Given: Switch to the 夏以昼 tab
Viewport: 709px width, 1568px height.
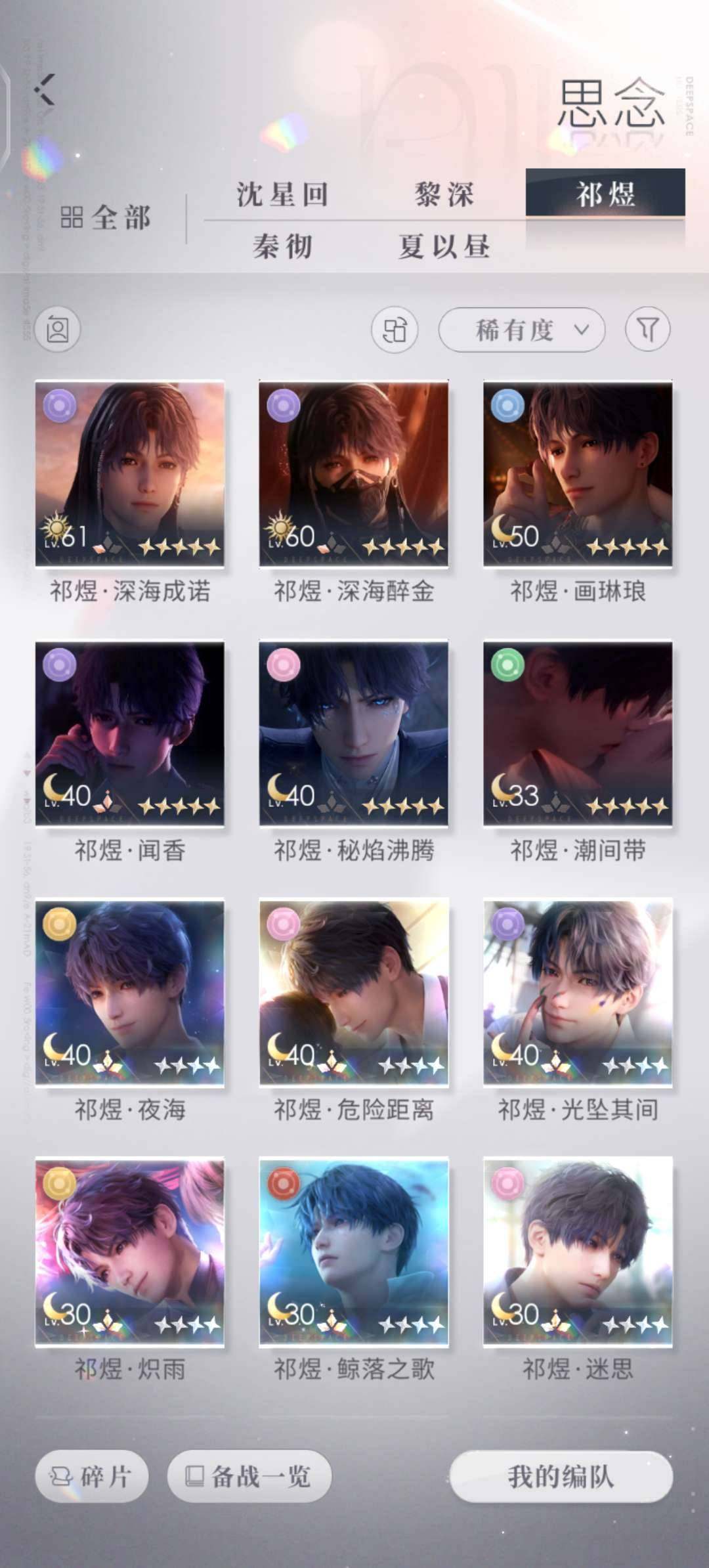Looking at the screenshot, I should click(444, 247).
